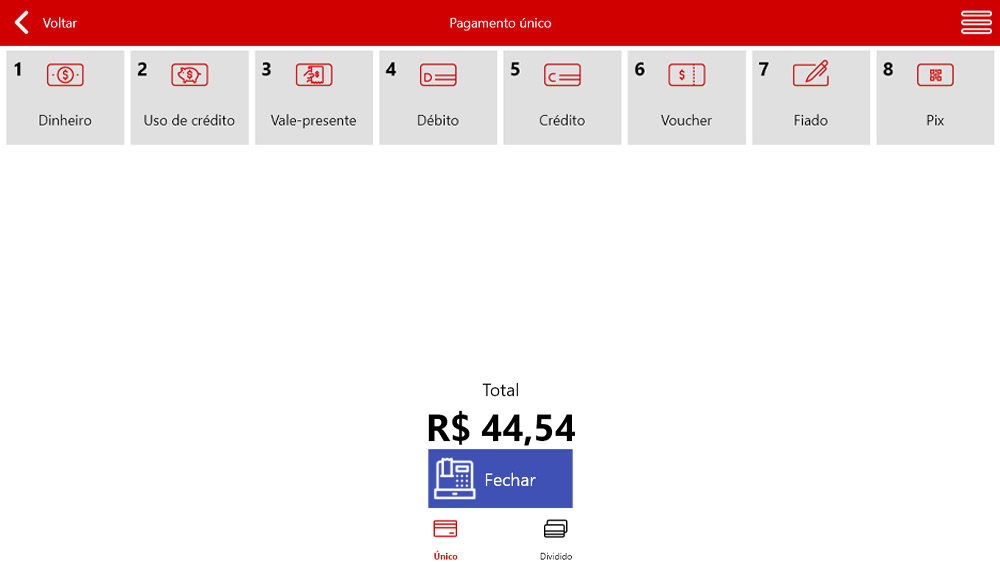1000x562 pixels.
Task: Pay using Voucher
Action: pyautogui.click(x=686, y=98)
